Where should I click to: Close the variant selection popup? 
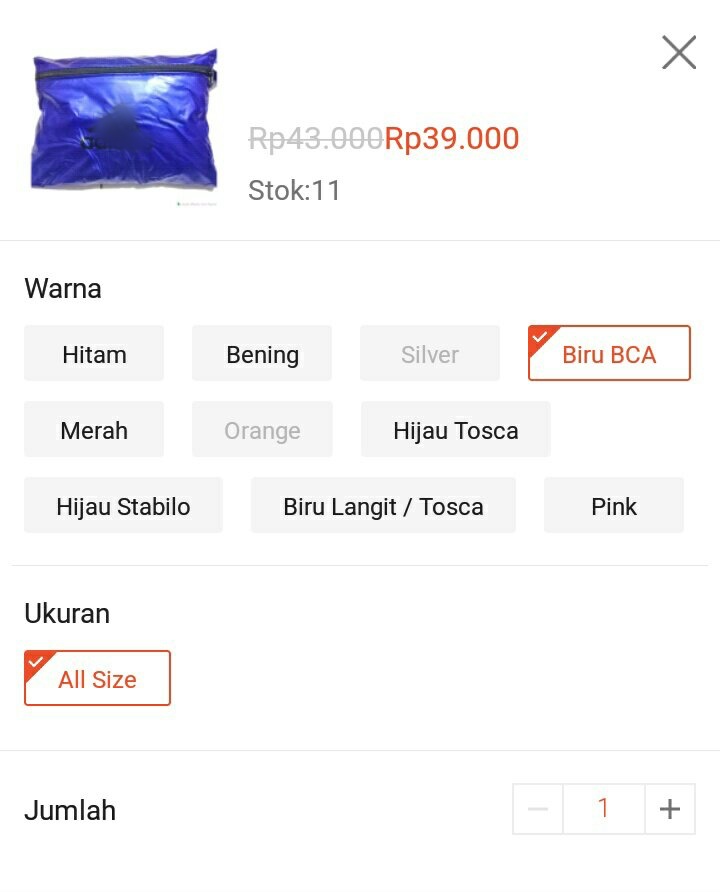click(x=679, y=52)
